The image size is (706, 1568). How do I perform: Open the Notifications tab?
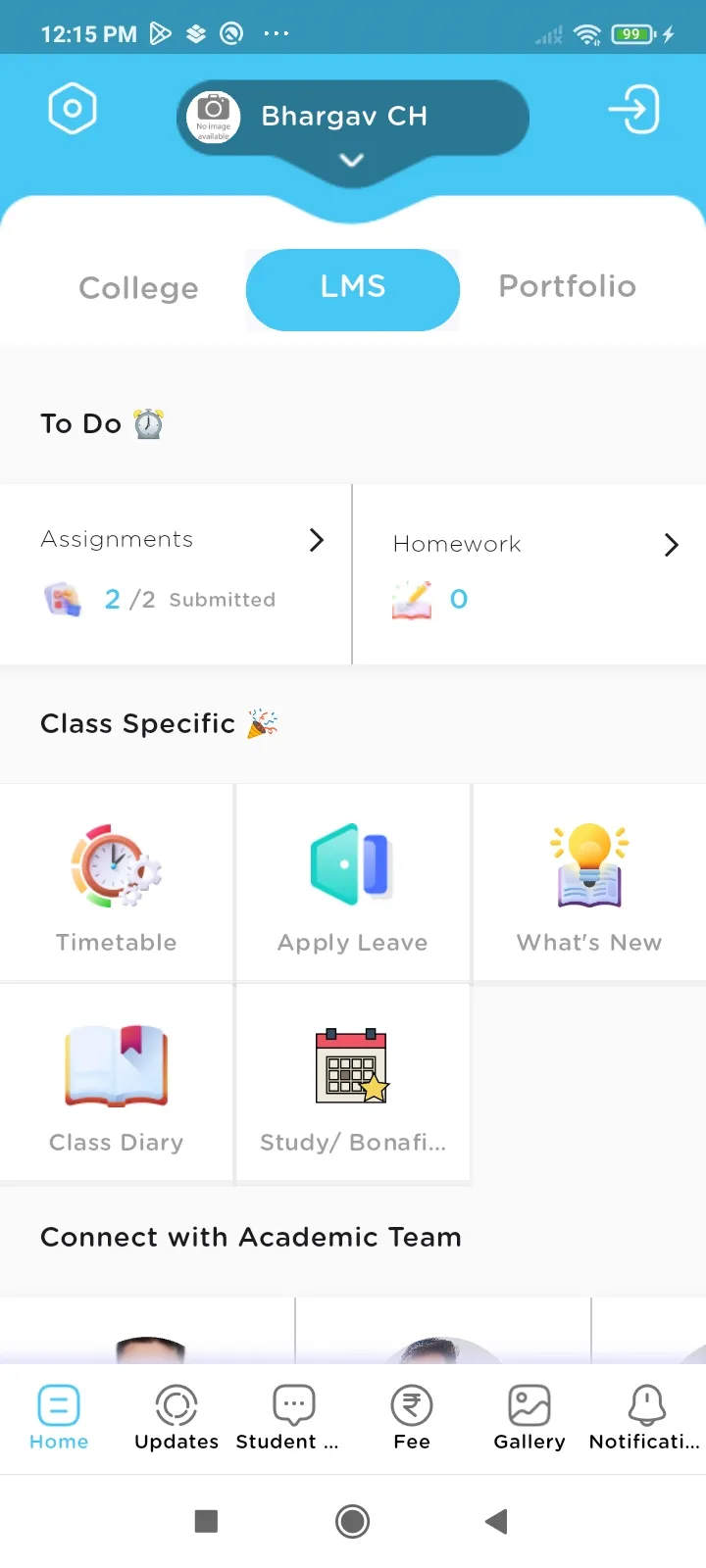[x=645, y=1417]
